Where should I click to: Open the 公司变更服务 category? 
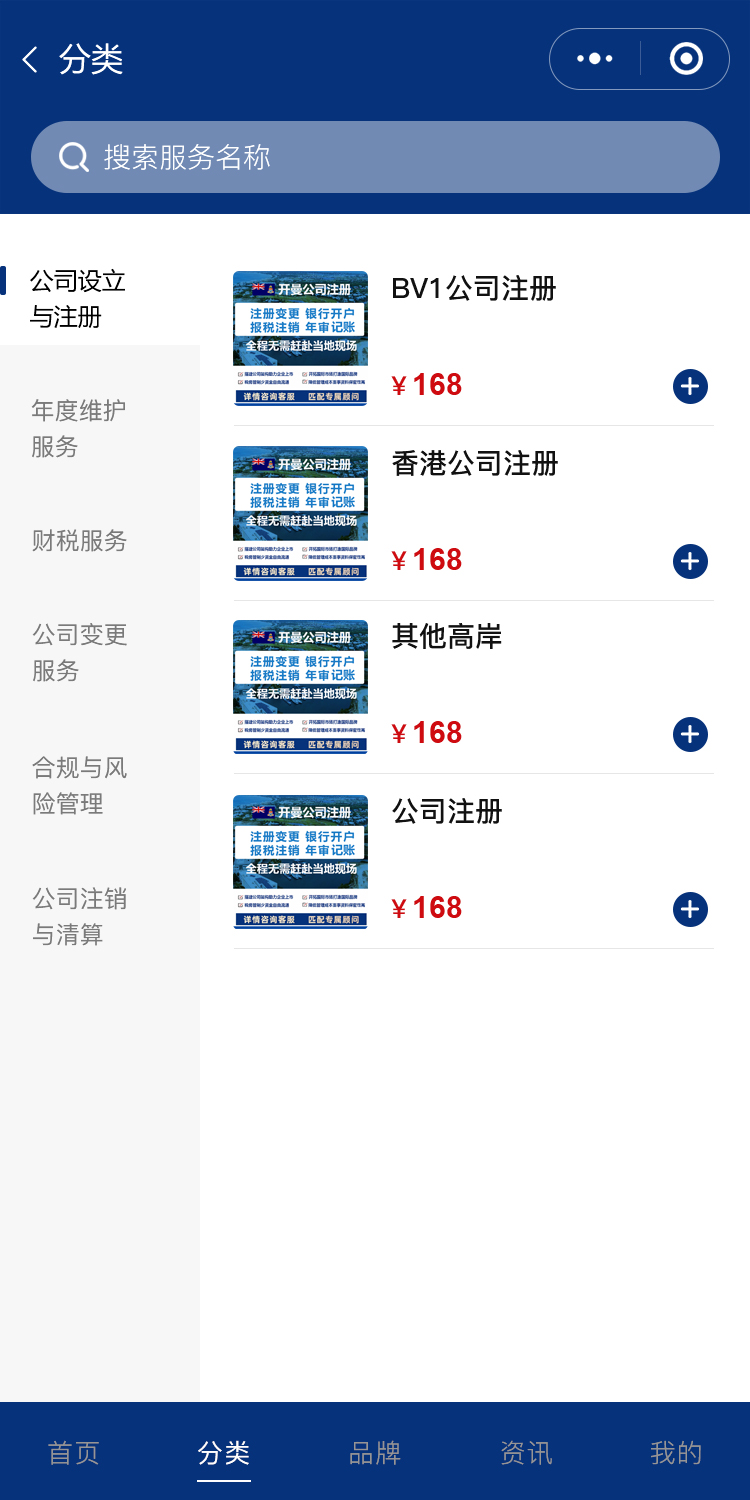tap(80, 652)
